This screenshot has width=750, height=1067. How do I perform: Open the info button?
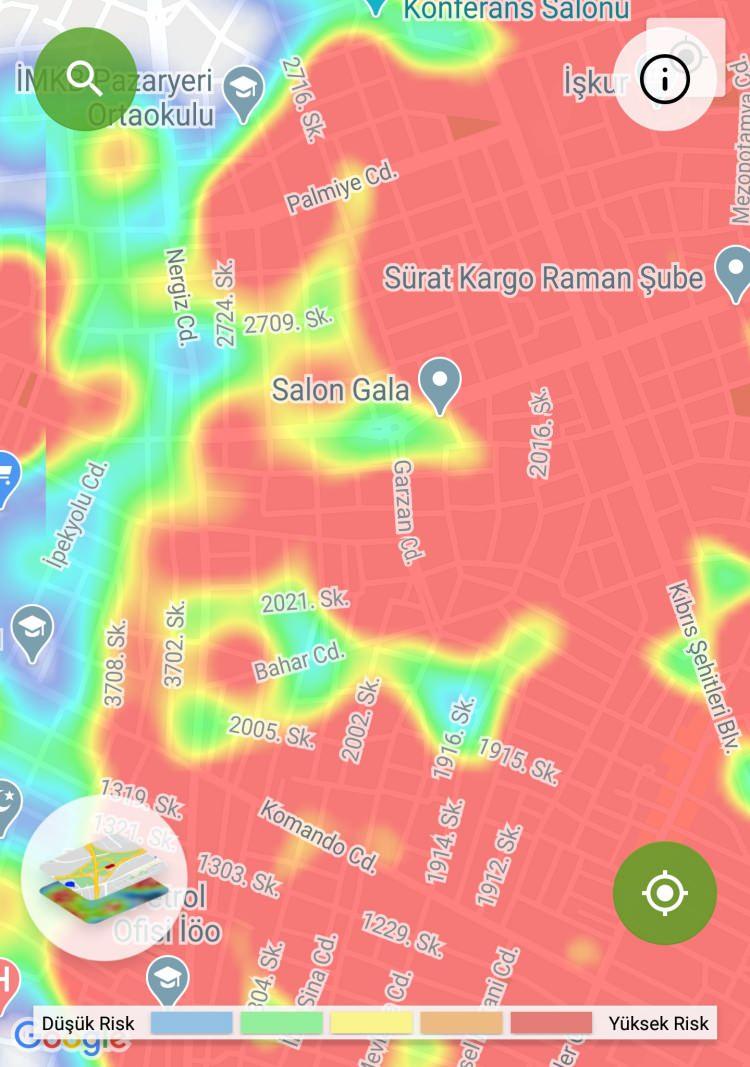pyautogui.click(x=665, y=81)
